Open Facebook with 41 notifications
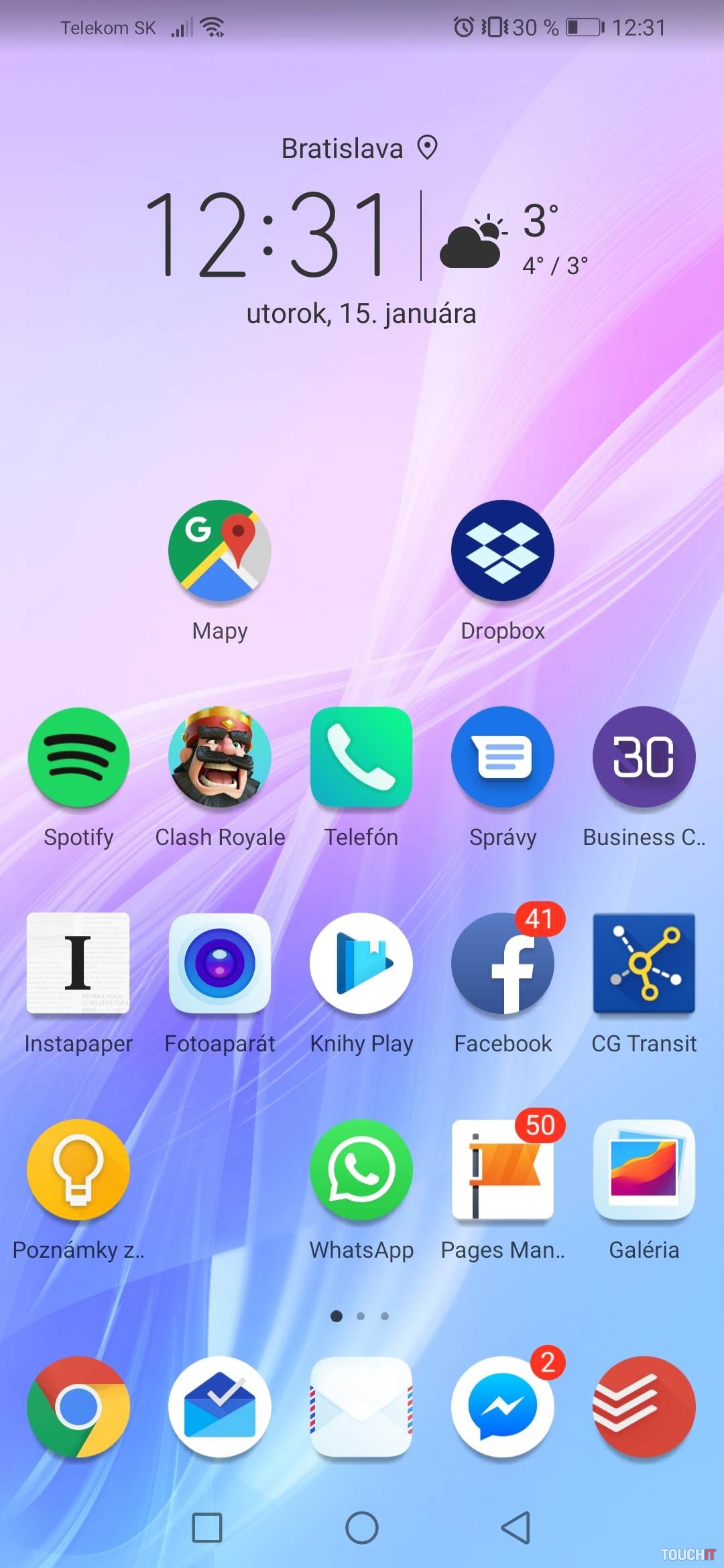724x1568 pixels. 503,964
